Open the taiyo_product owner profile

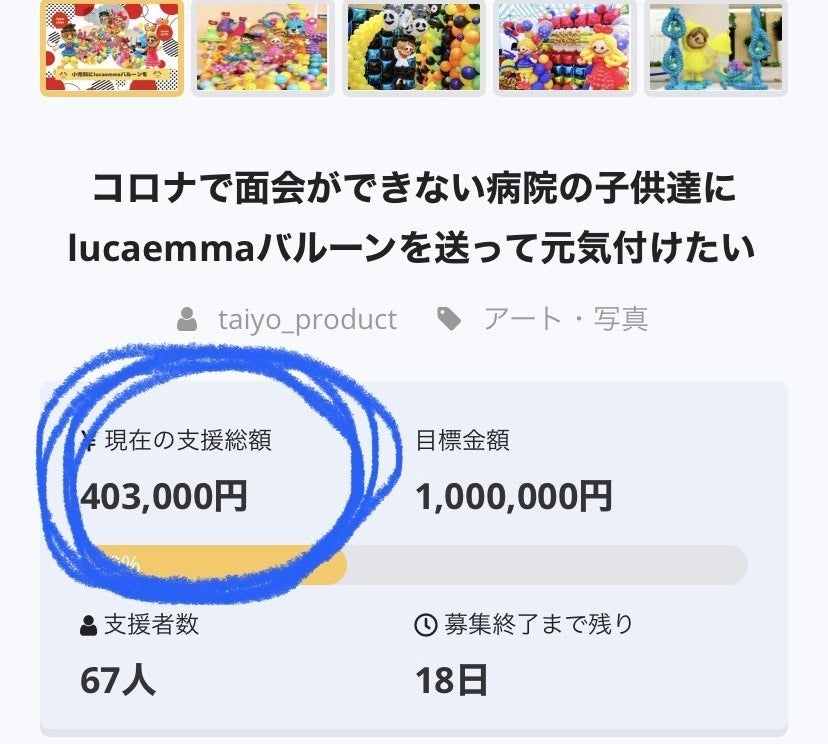[x=307, y=319]
